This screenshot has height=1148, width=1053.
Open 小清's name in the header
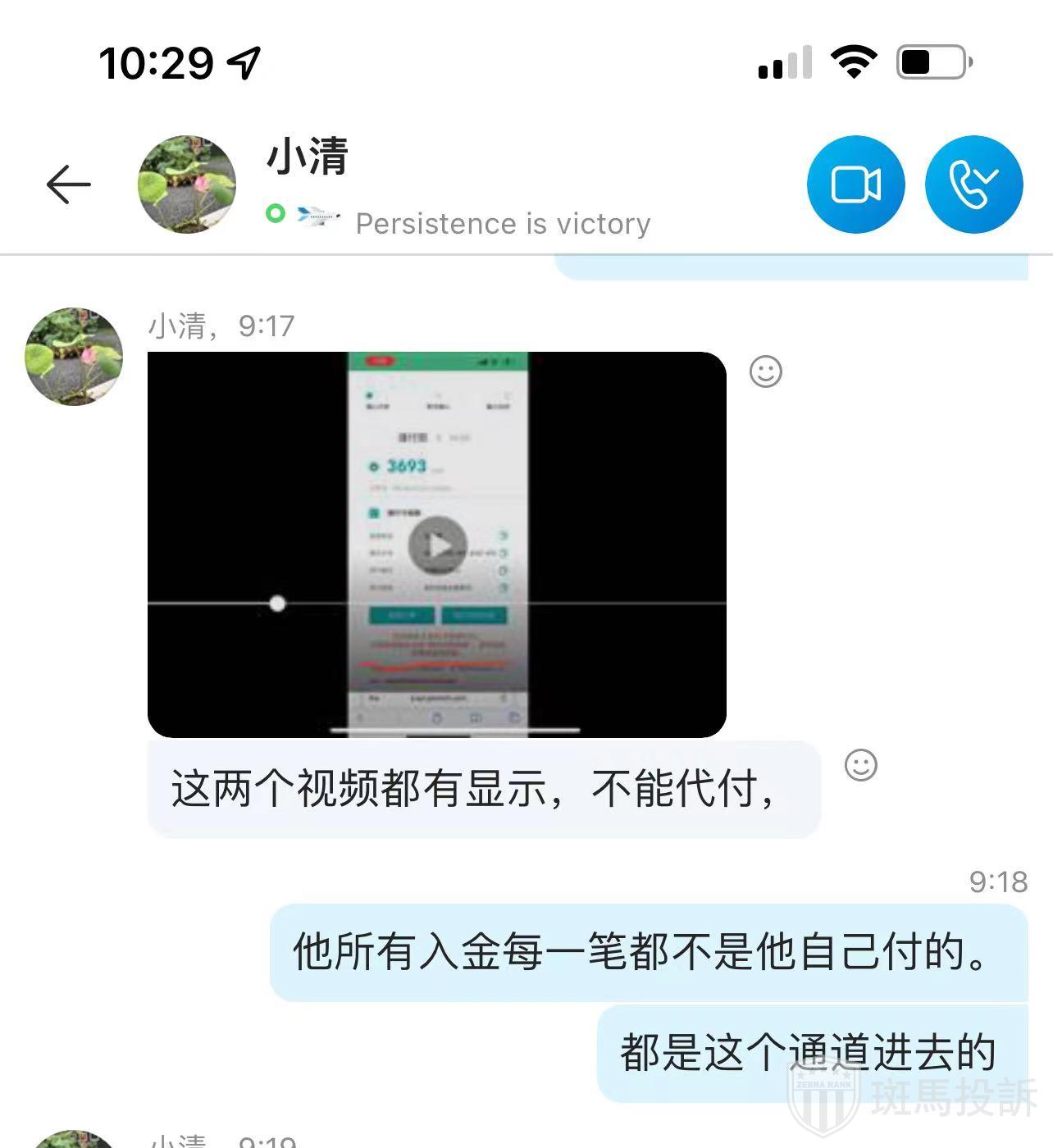click(308, 156)
